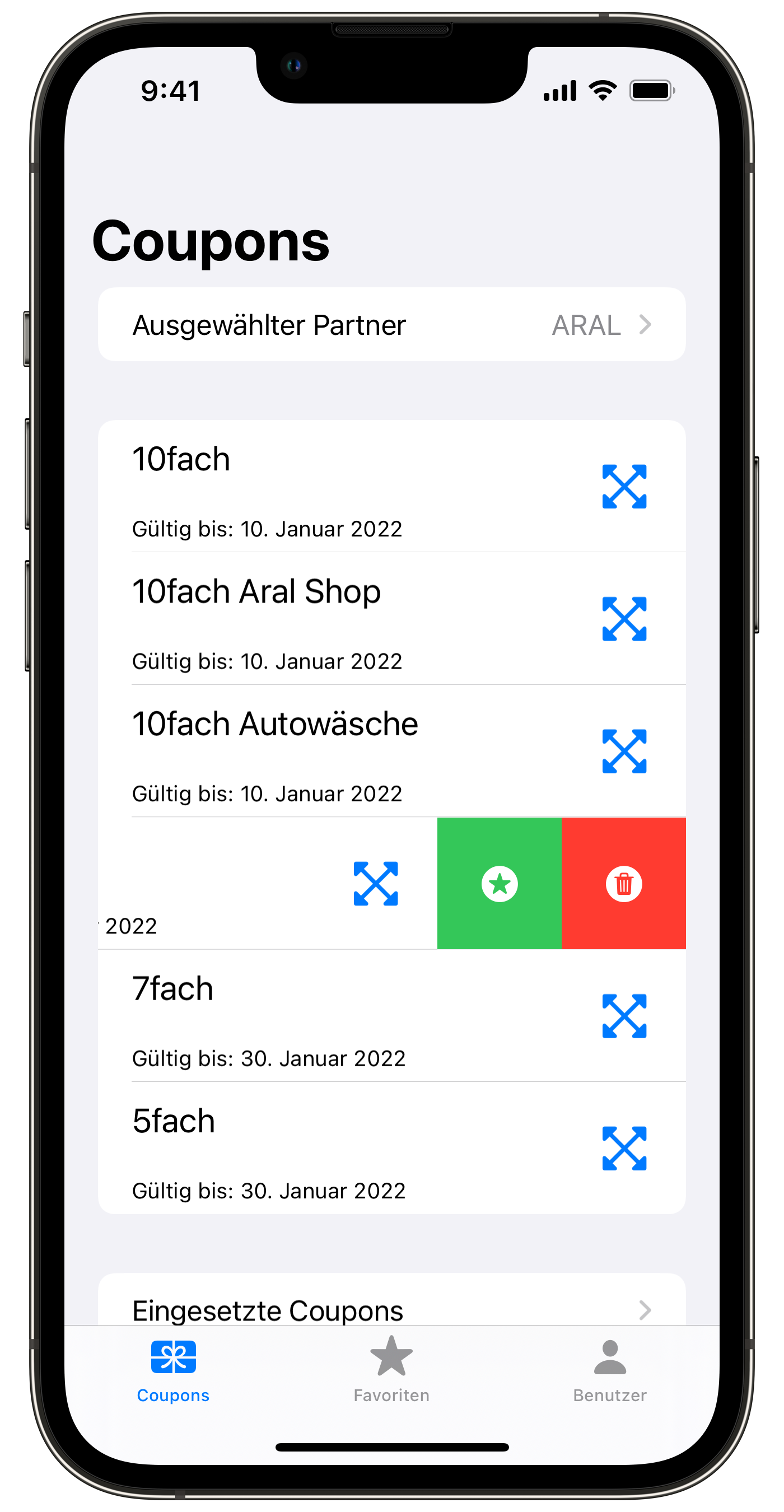Expand the 10fach Aral Shop coupon

[x=624, y=619]
